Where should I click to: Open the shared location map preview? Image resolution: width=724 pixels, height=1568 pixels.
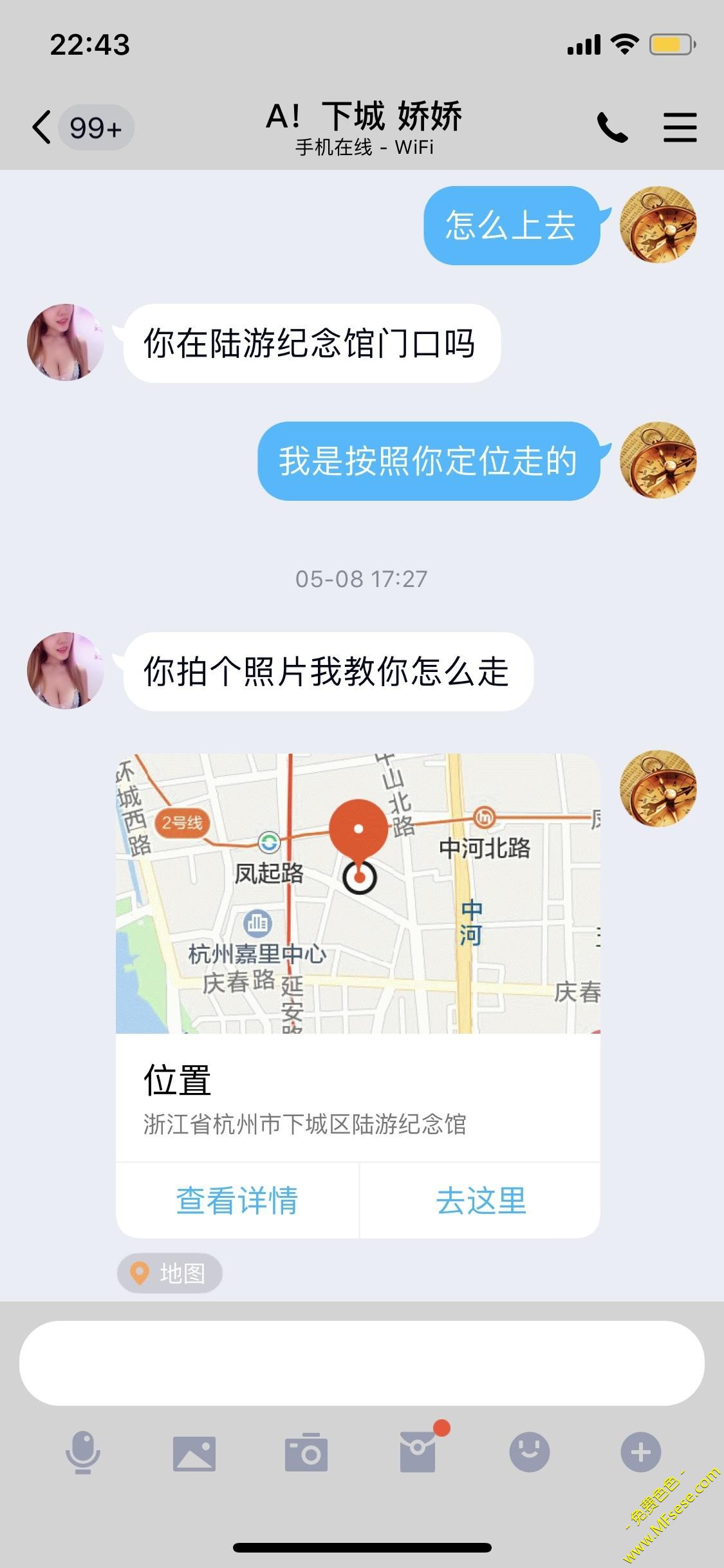pyautogui.click(x=358, y=893)
